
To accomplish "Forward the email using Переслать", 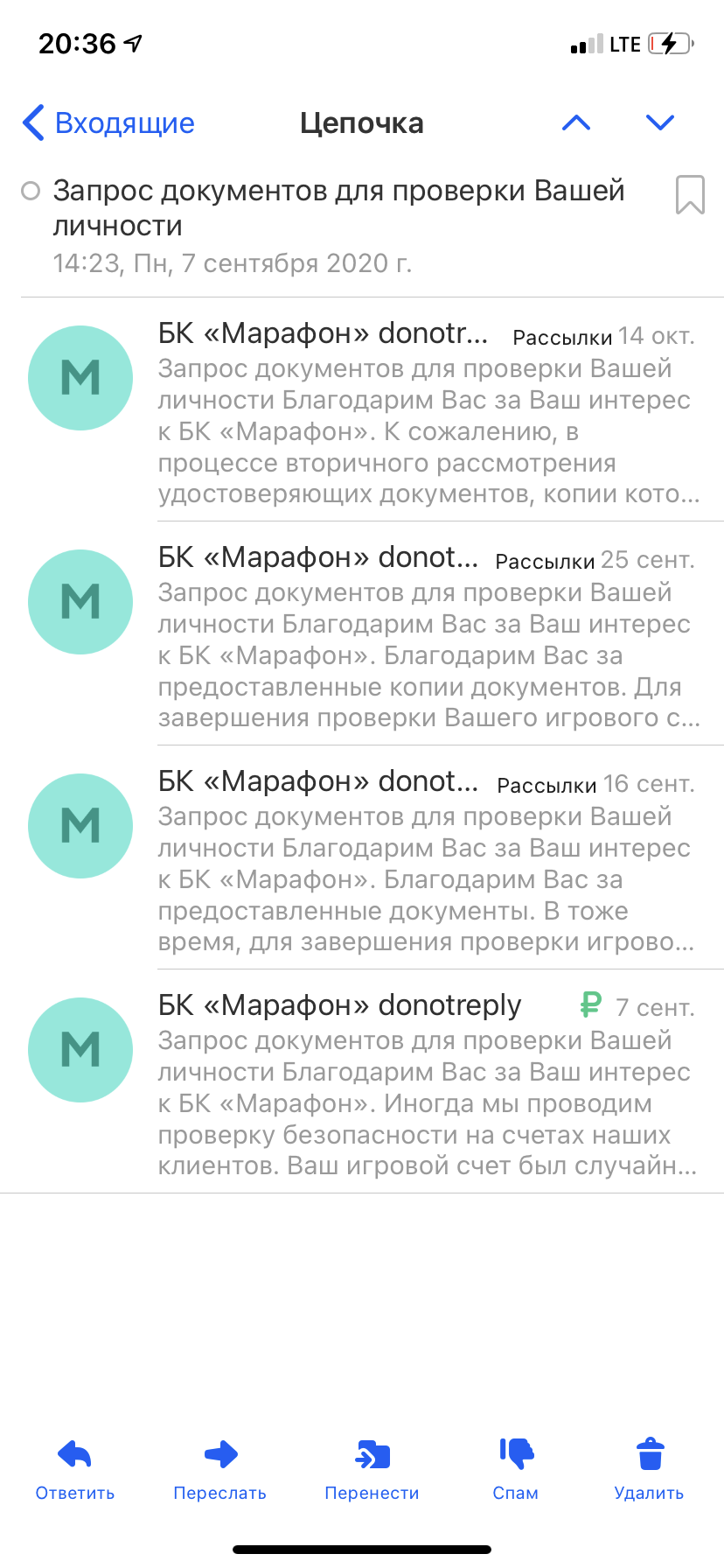I will (220, 1470).
